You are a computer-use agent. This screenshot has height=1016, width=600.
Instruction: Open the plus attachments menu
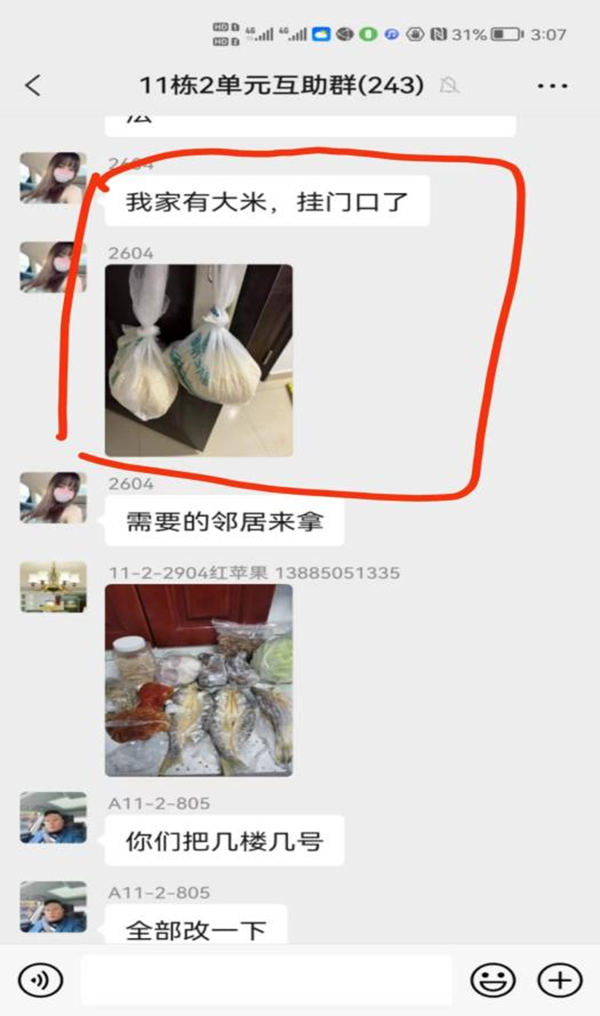pos(559,980)
